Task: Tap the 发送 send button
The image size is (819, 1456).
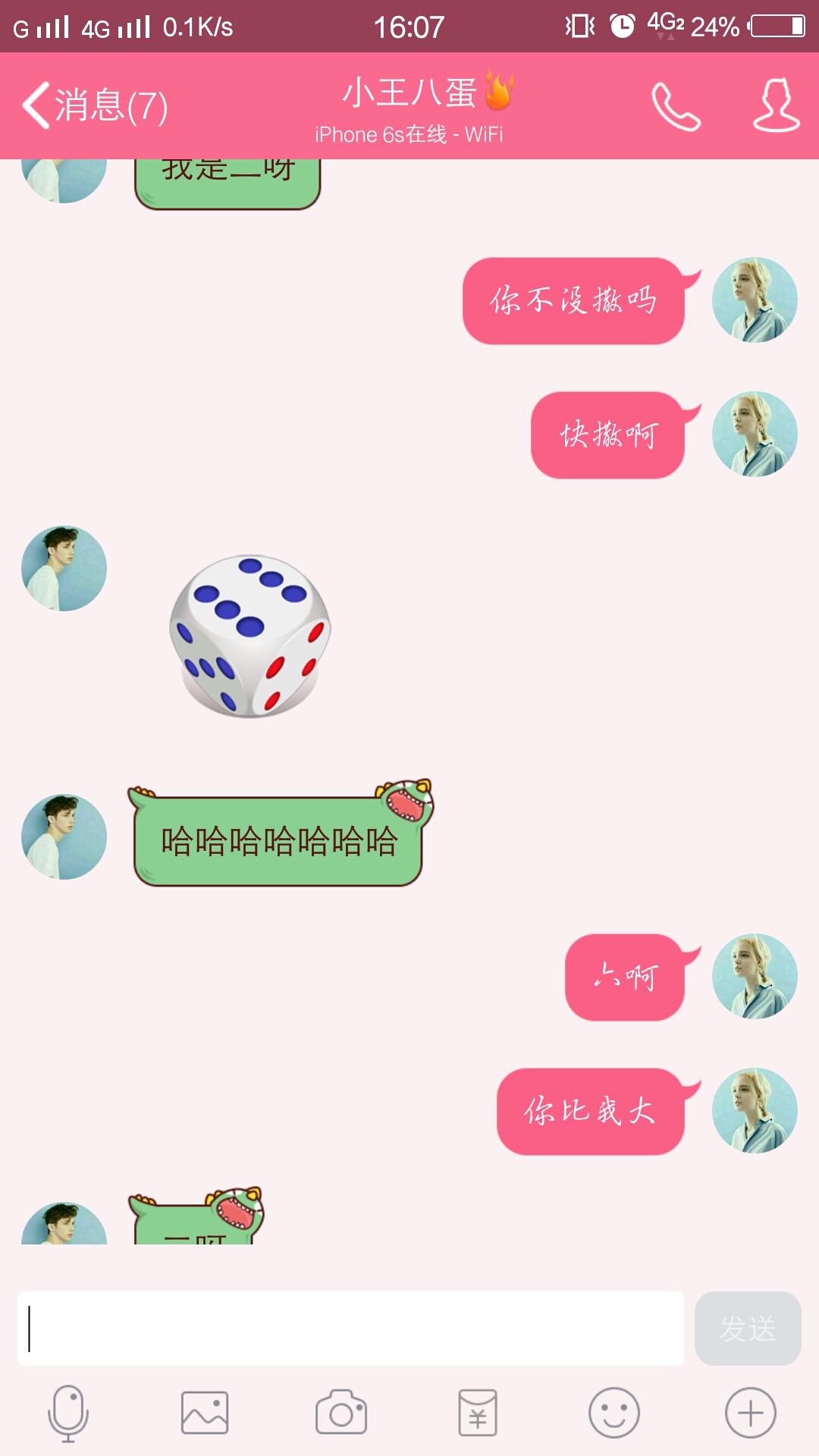Action: [747, 1329]
